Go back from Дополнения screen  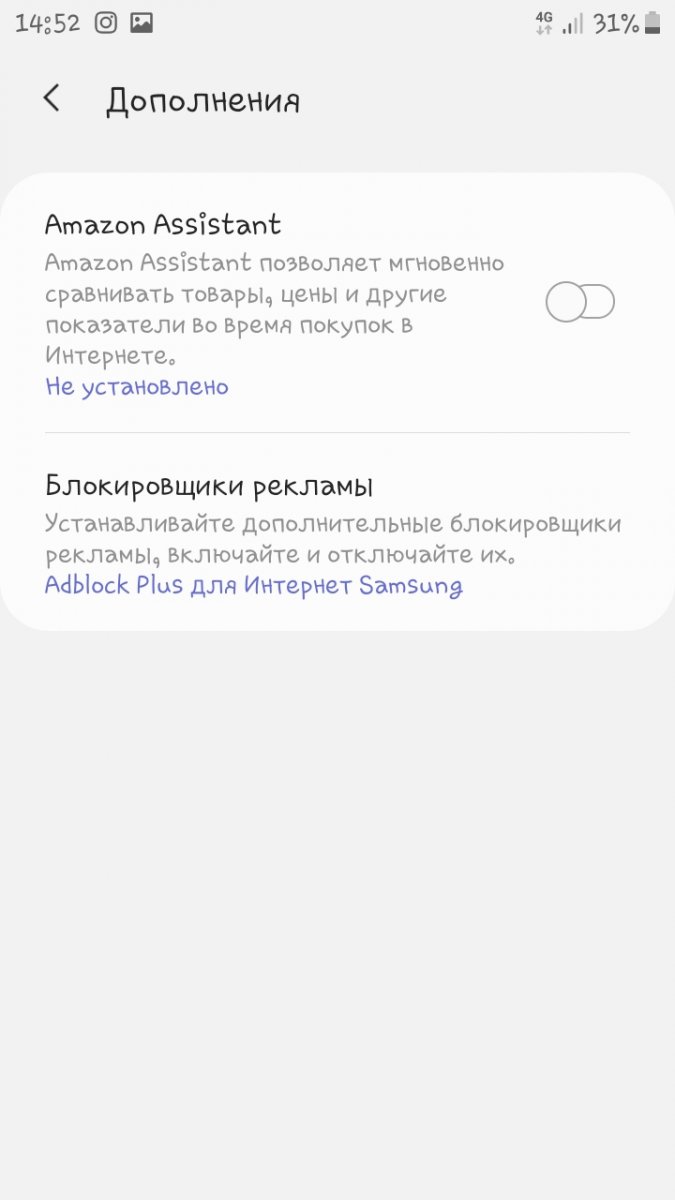tap(52, 99)
